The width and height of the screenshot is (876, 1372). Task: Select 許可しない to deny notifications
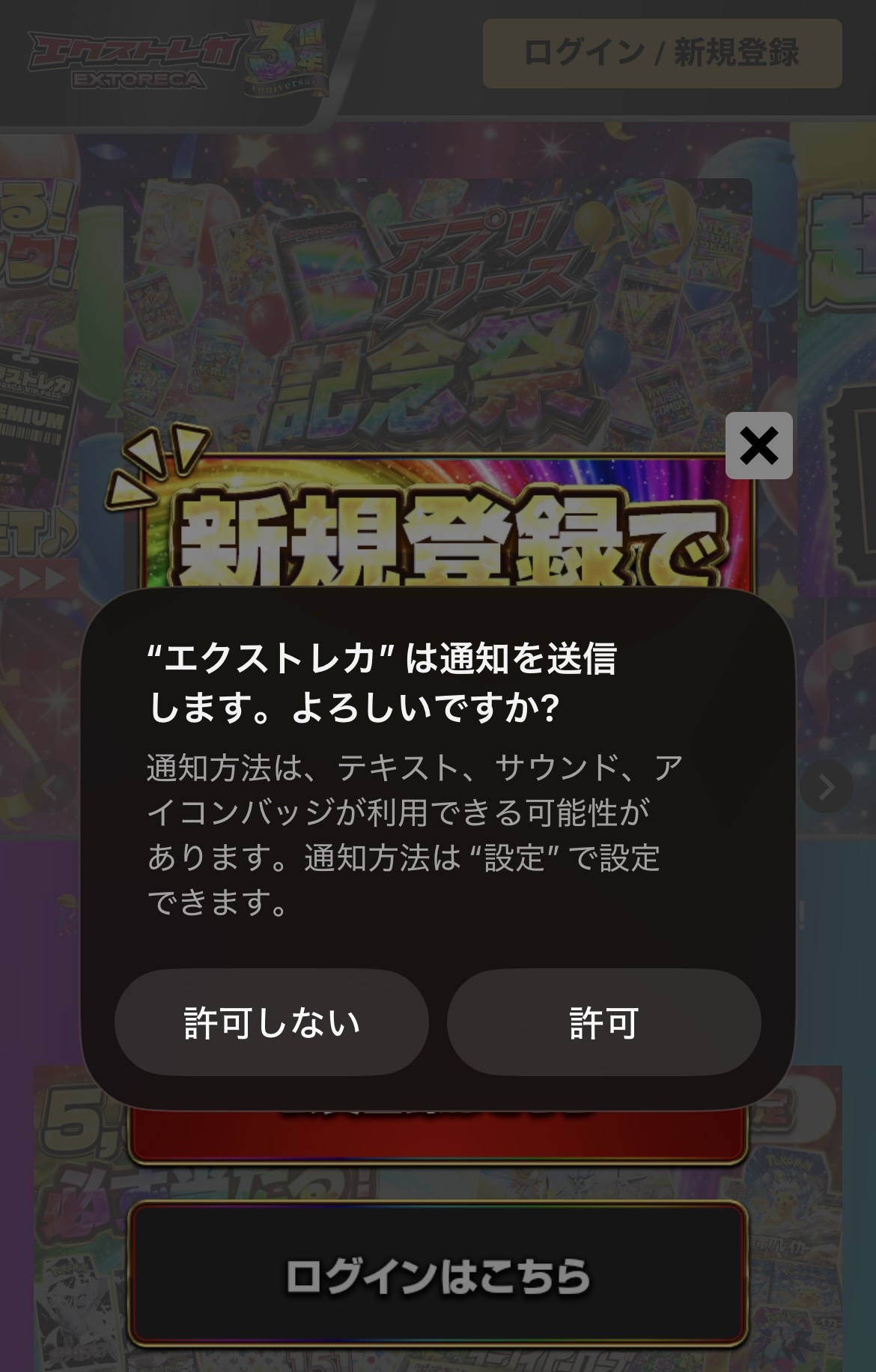coord(271,1022)
